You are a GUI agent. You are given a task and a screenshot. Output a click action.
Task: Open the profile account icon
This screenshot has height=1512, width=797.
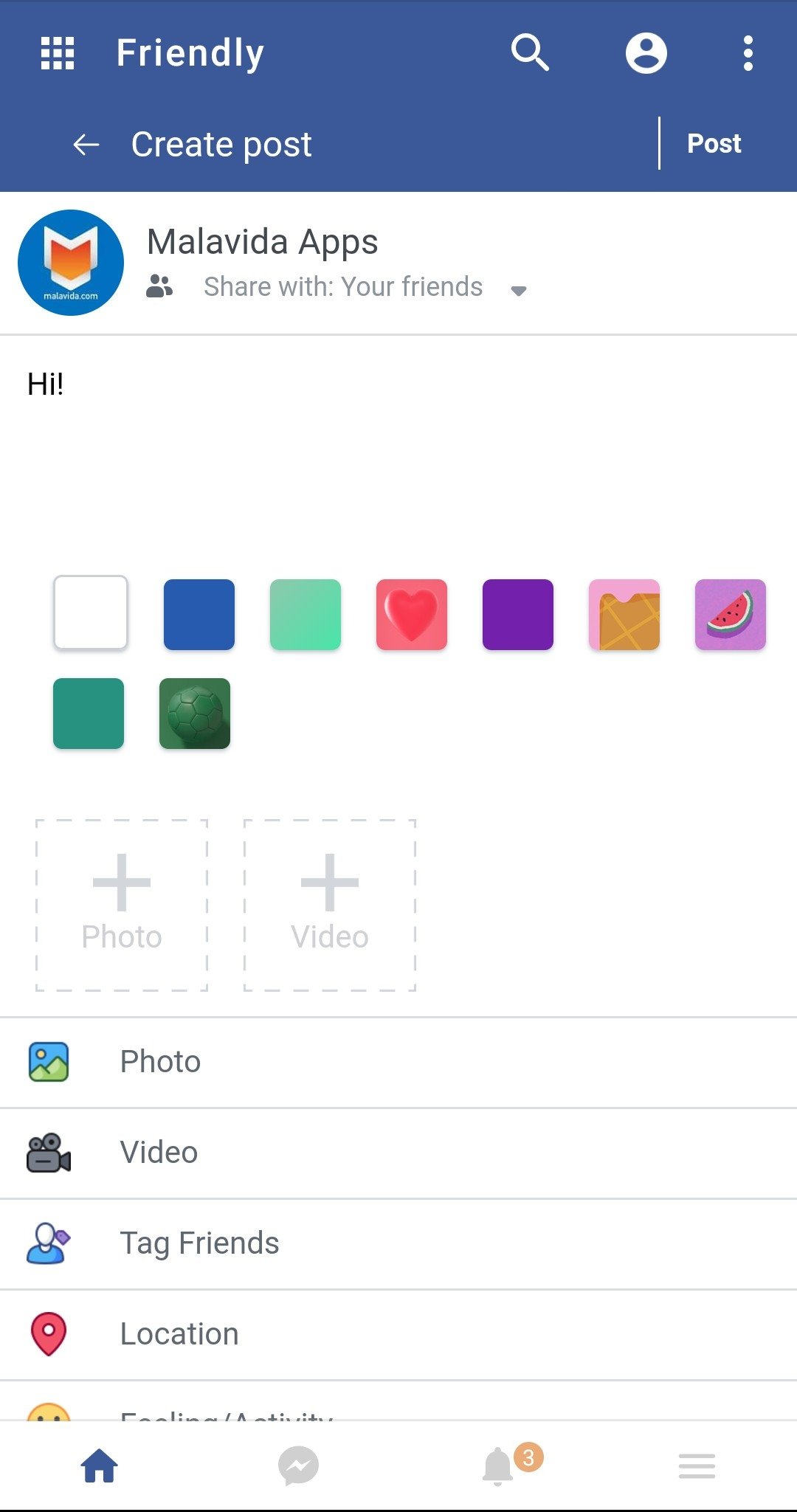pyautogui.click(x=646, y=53)
